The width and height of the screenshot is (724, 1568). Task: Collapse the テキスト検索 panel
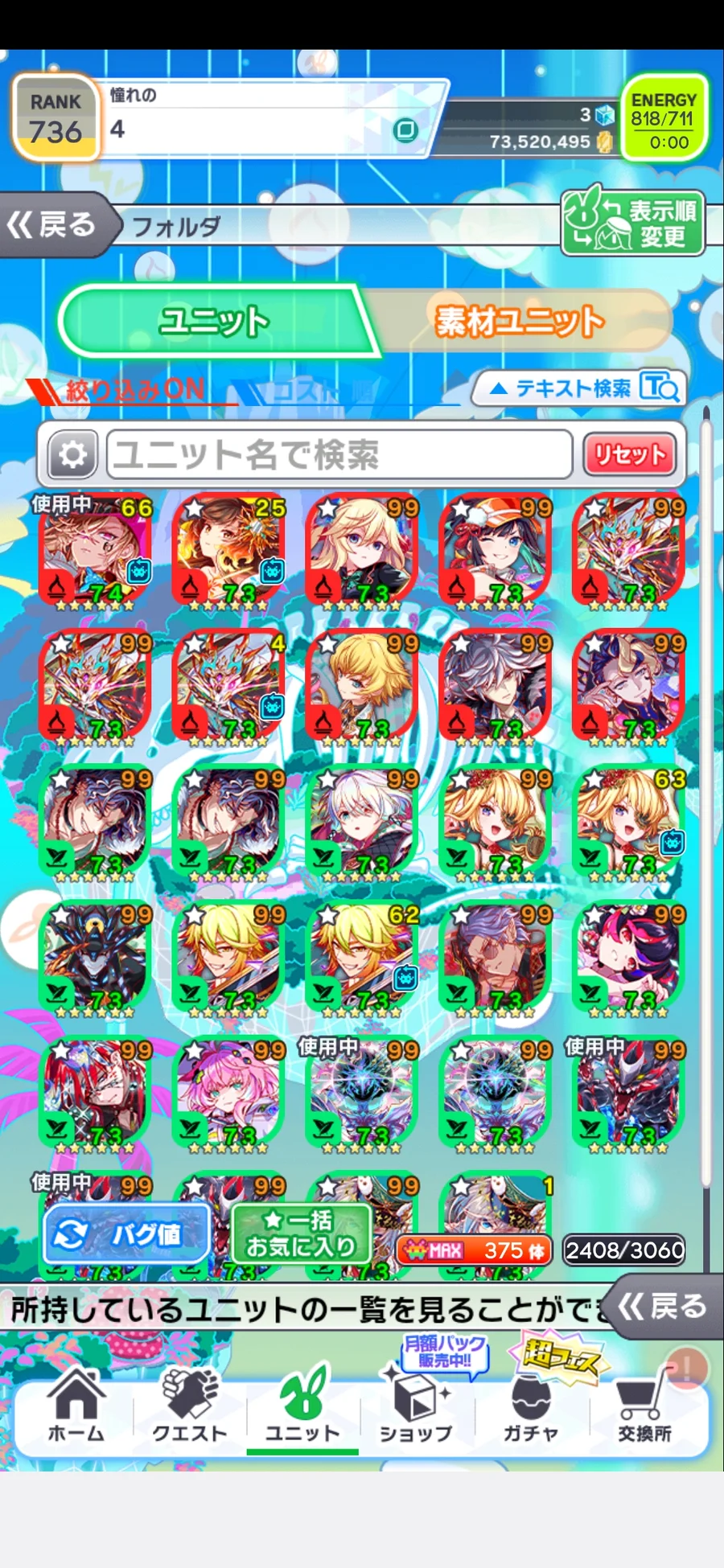point(579,389)
